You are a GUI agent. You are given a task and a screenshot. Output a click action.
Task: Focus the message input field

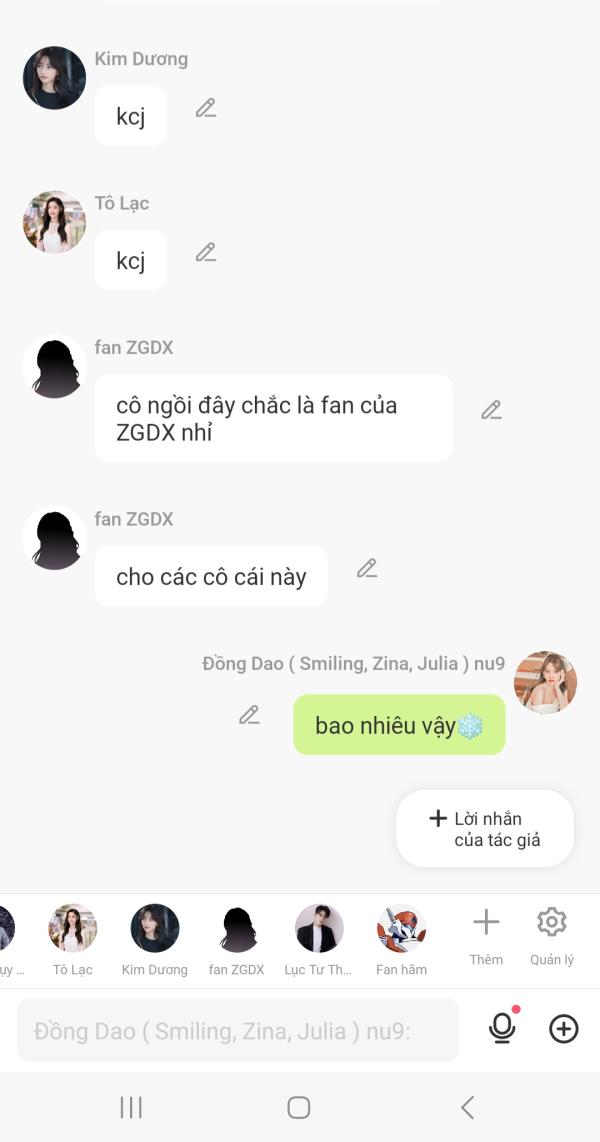(238, 1030)
